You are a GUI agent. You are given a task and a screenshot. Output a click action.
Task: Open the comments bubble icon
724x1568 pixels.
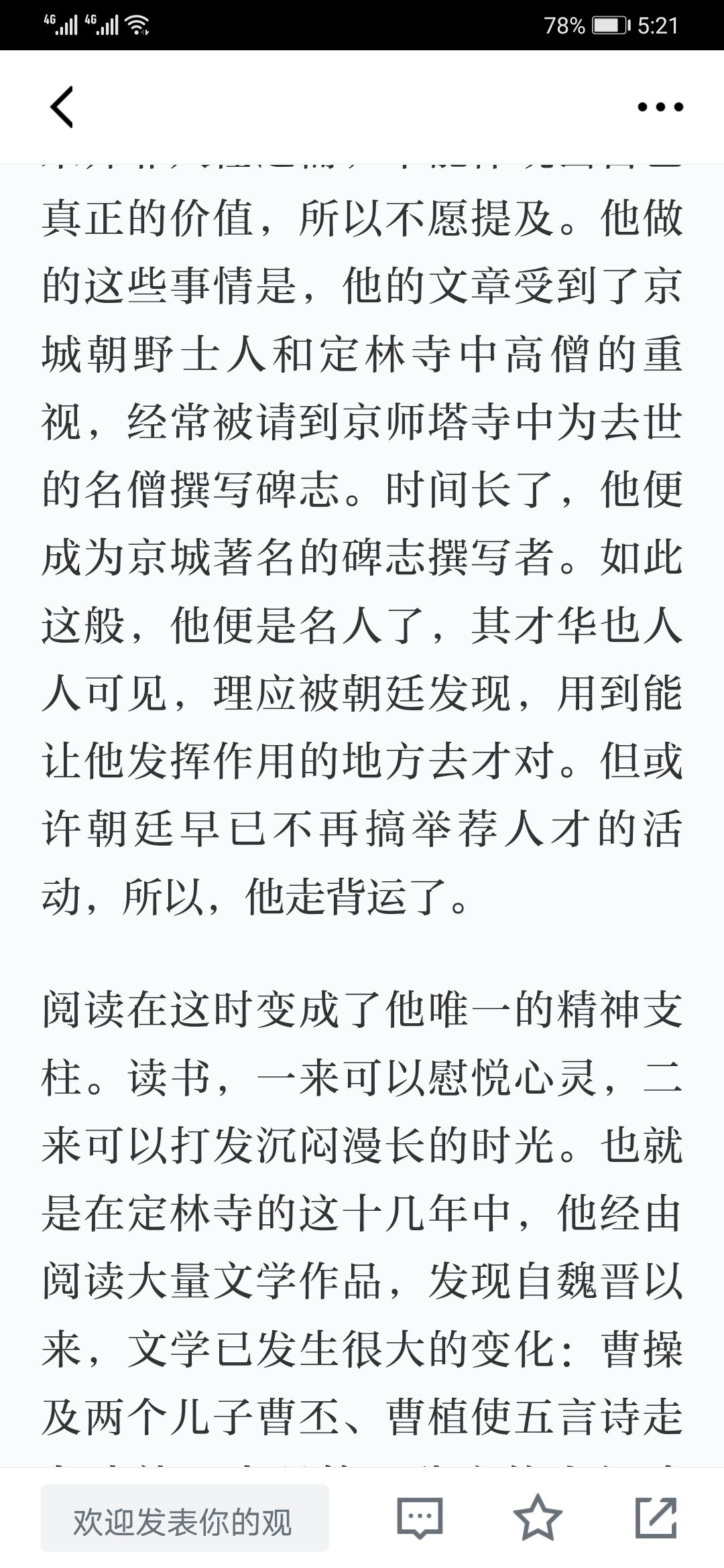click(420, 1518)
